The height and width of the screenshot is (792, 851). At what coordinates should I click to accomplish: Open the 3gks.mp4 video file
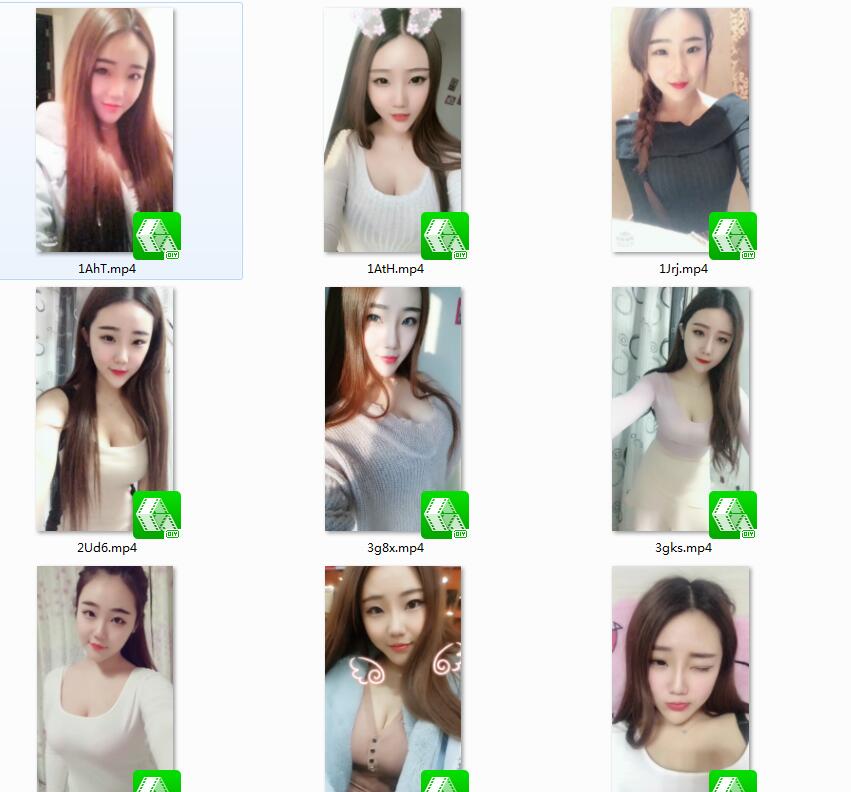tap(681, 409)
